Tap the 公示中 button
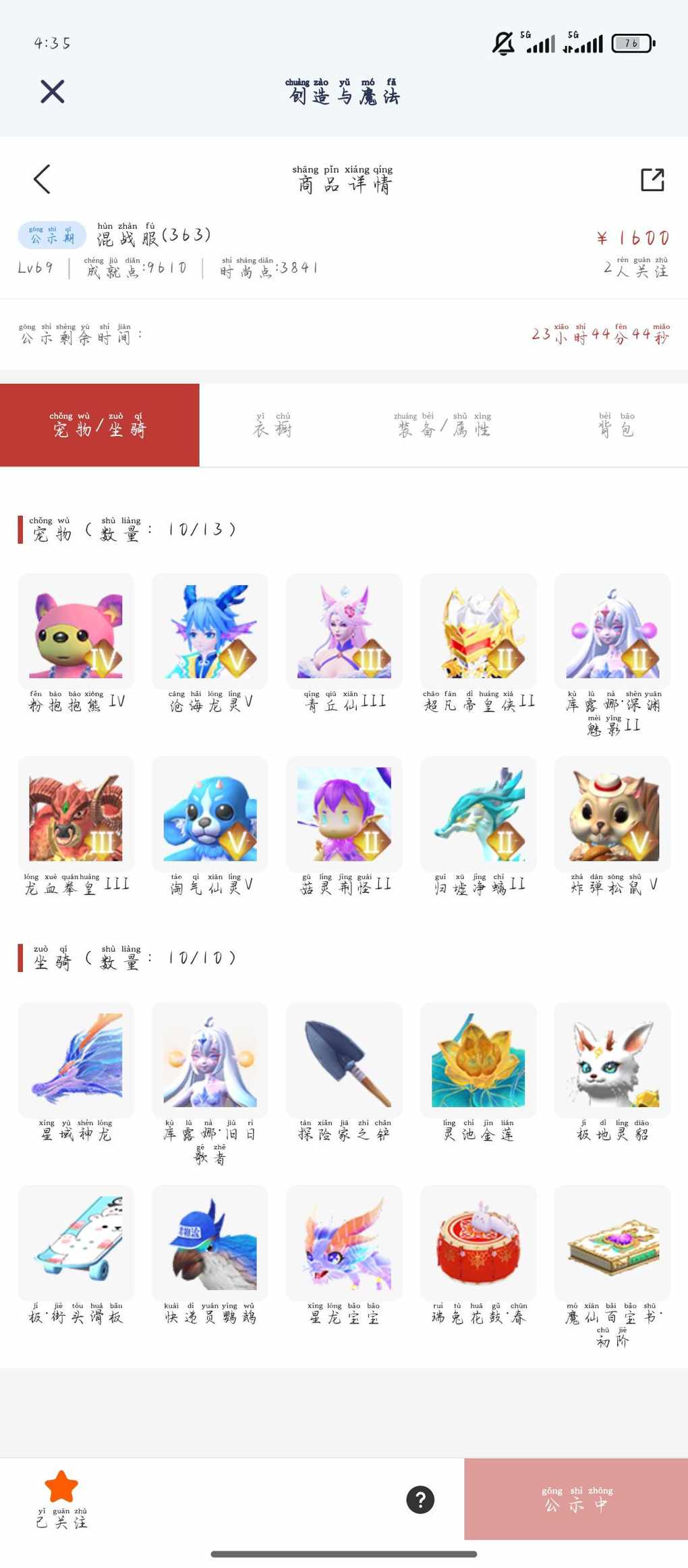The width and height of the screenshot is (688, 1568). pos(576,1499)
